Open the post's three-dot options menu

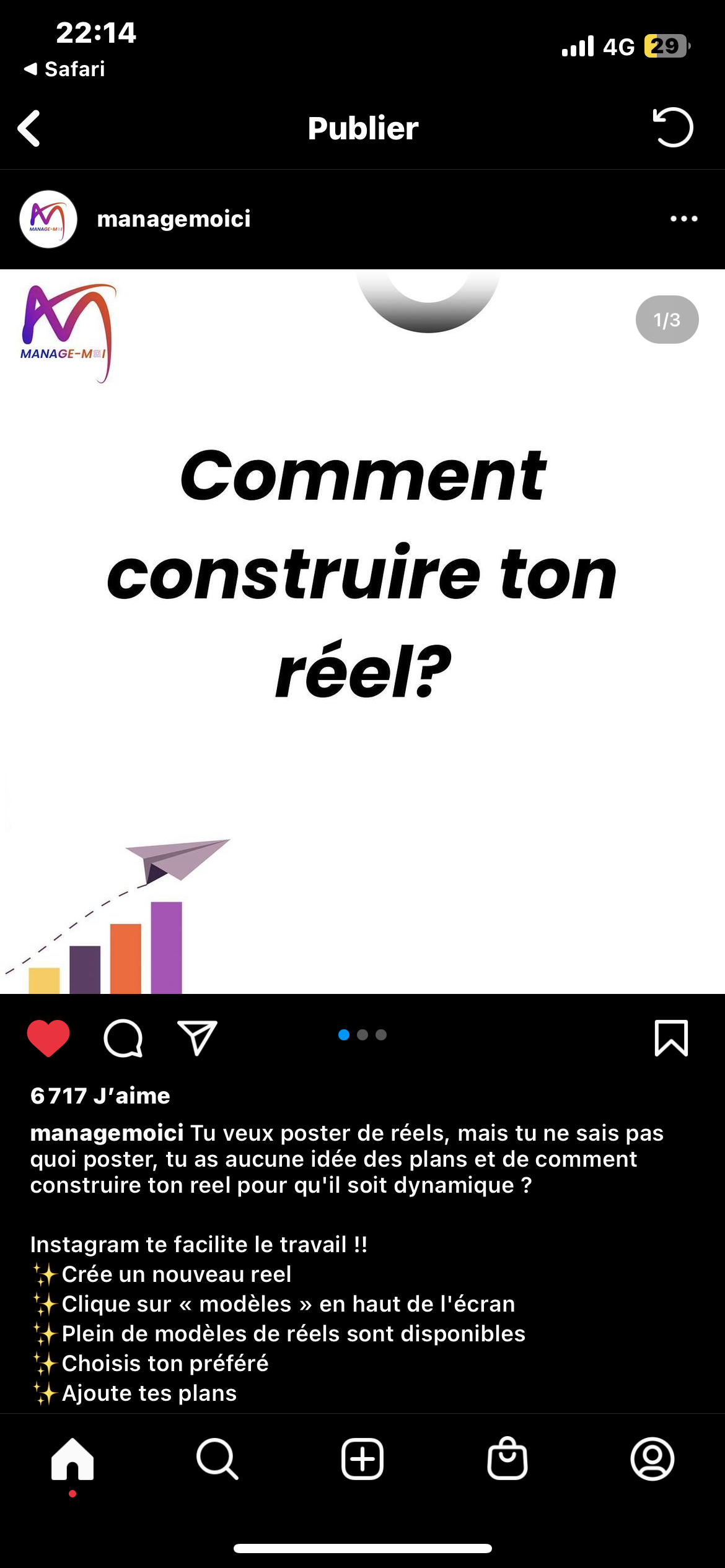tap(683, 219)
